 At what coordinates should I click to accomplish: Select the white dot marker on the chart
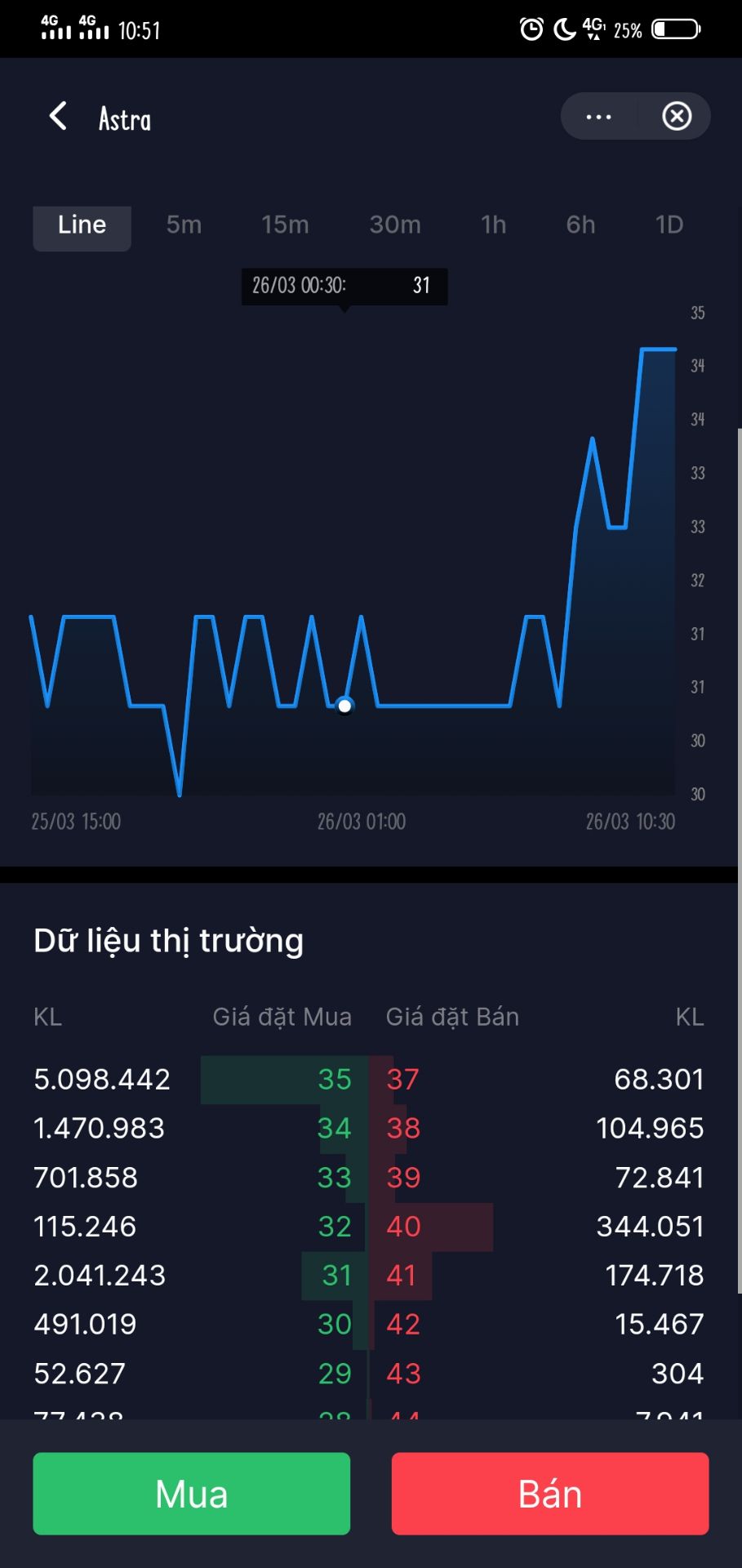click(344, 706)
